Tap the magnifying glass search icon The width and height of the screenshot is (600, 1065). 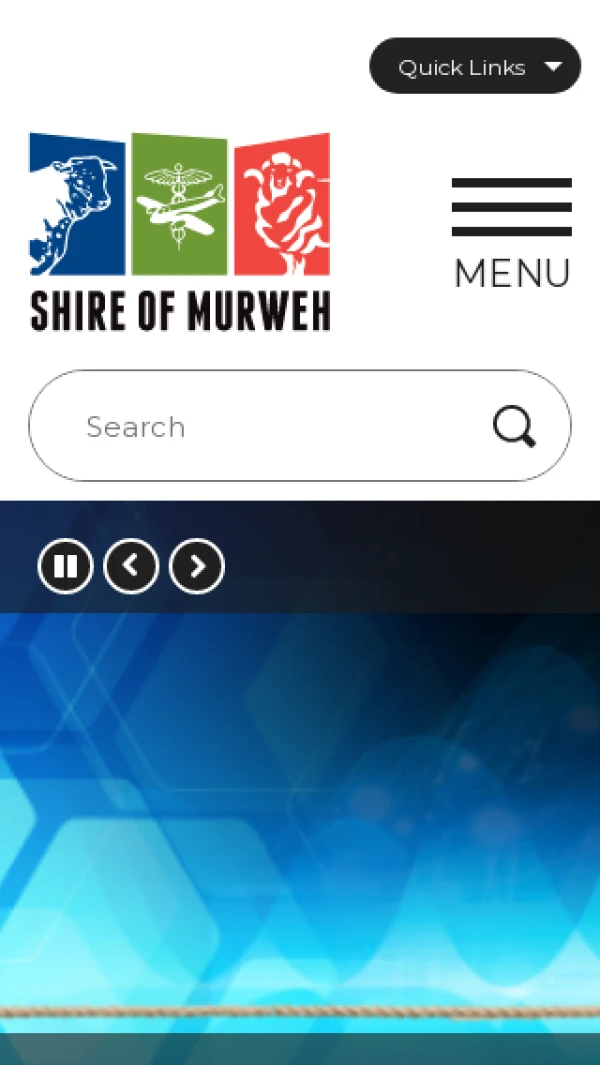pos(515,427)
